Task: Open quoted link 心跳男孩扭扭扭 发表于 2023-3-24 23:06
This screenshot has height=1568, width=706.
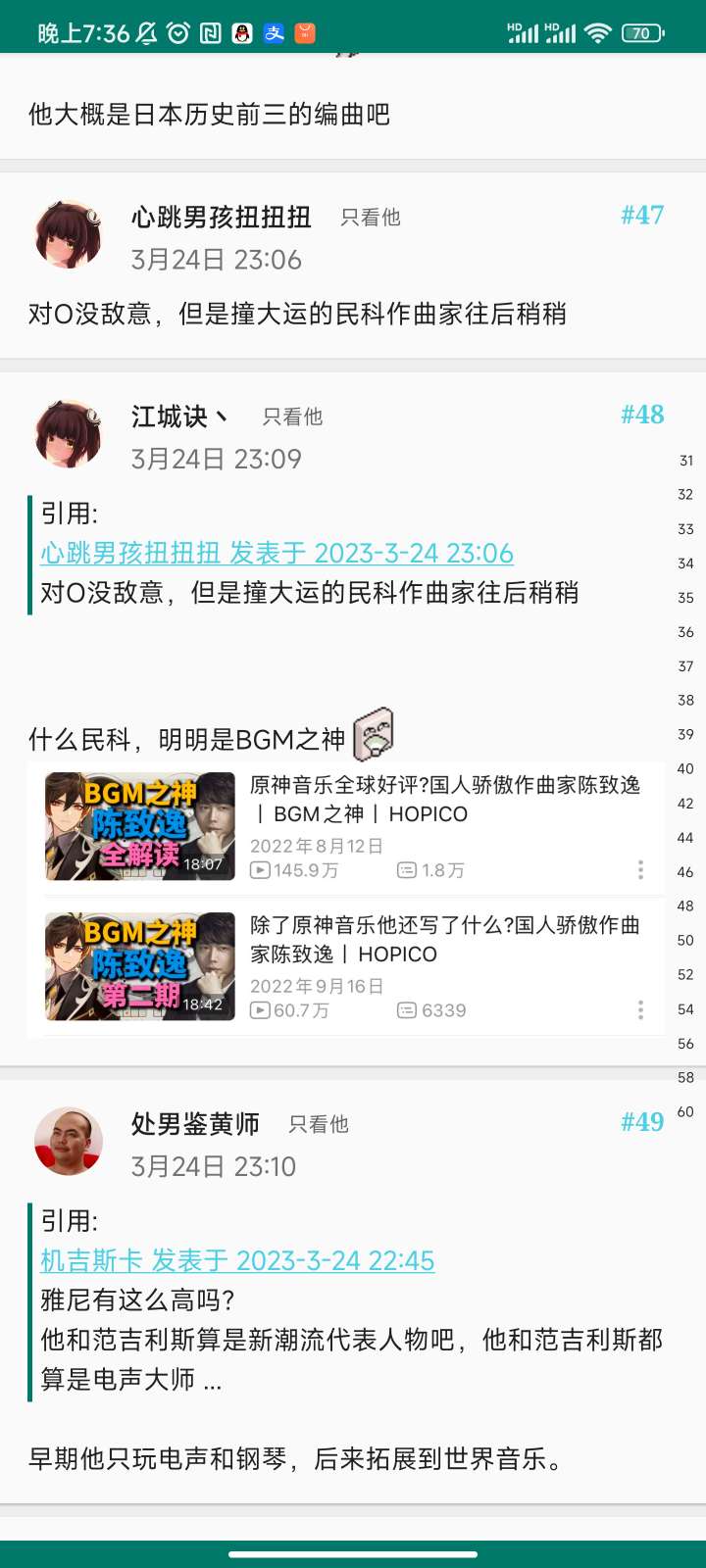Action: (277, 553)
